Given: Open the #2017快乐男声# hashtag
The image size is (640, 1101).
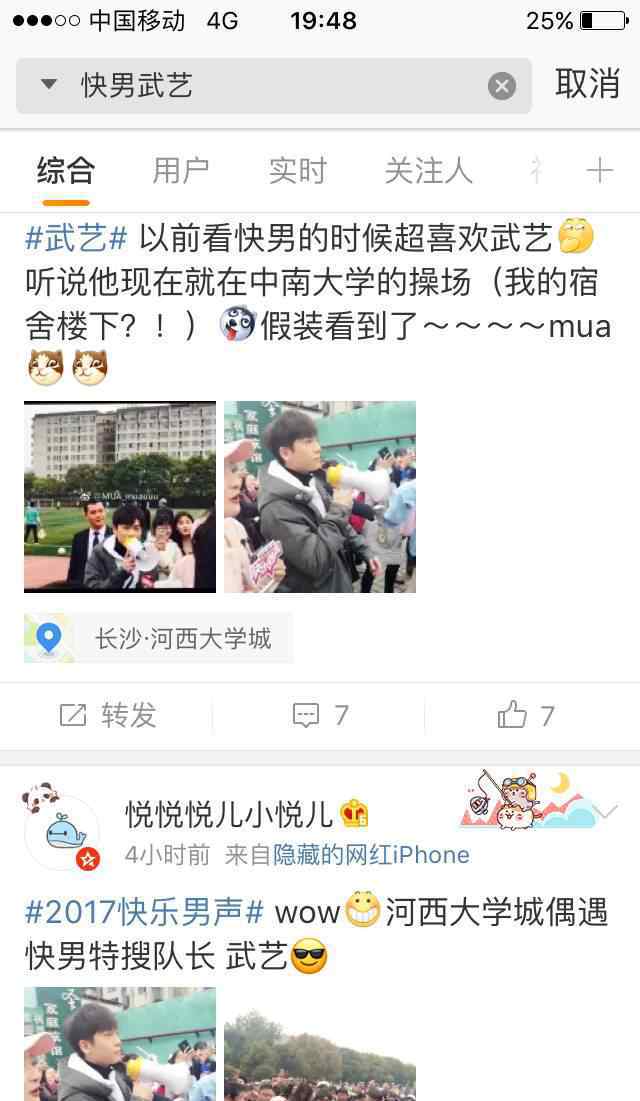Looking at the screenshot, I should pyautogui.click(x=144, y=912).
